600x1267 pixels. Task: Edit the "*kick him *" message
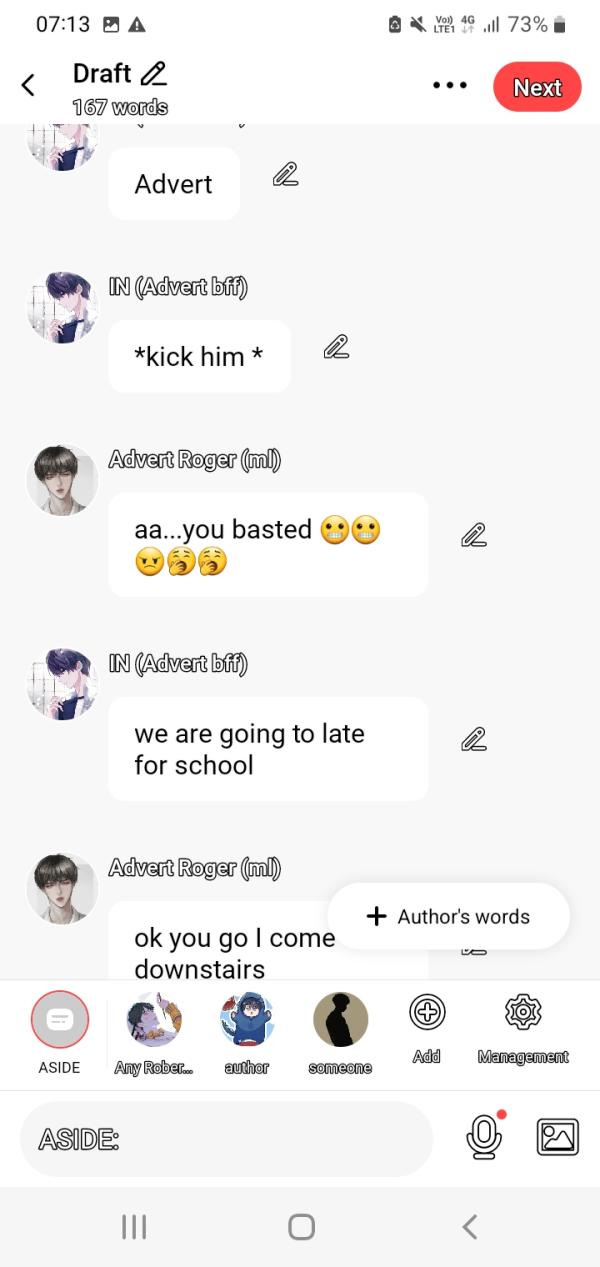[x=336, y=347]
